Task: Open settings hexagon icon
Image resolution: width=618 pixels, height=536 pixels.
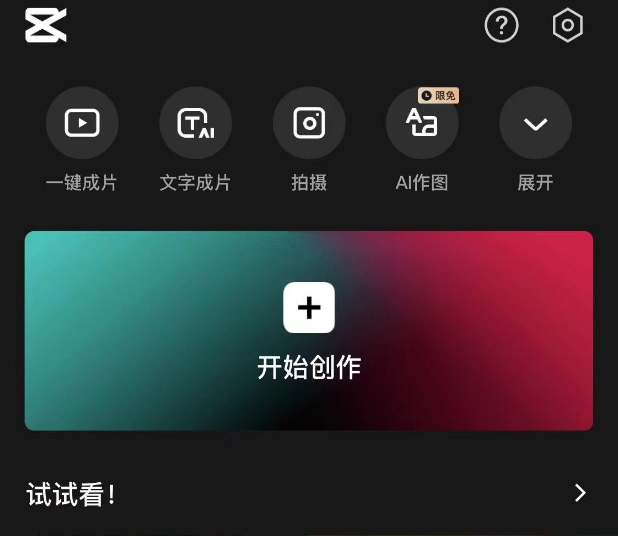Action: (x=567, y=26)
